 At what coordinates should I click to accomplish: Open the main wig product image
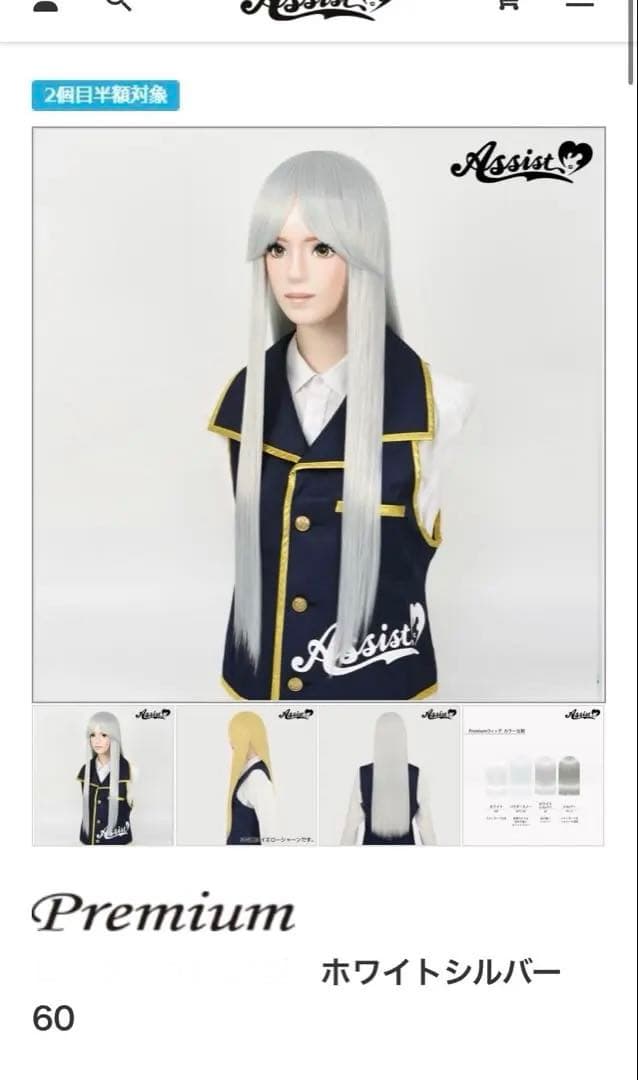318,414
